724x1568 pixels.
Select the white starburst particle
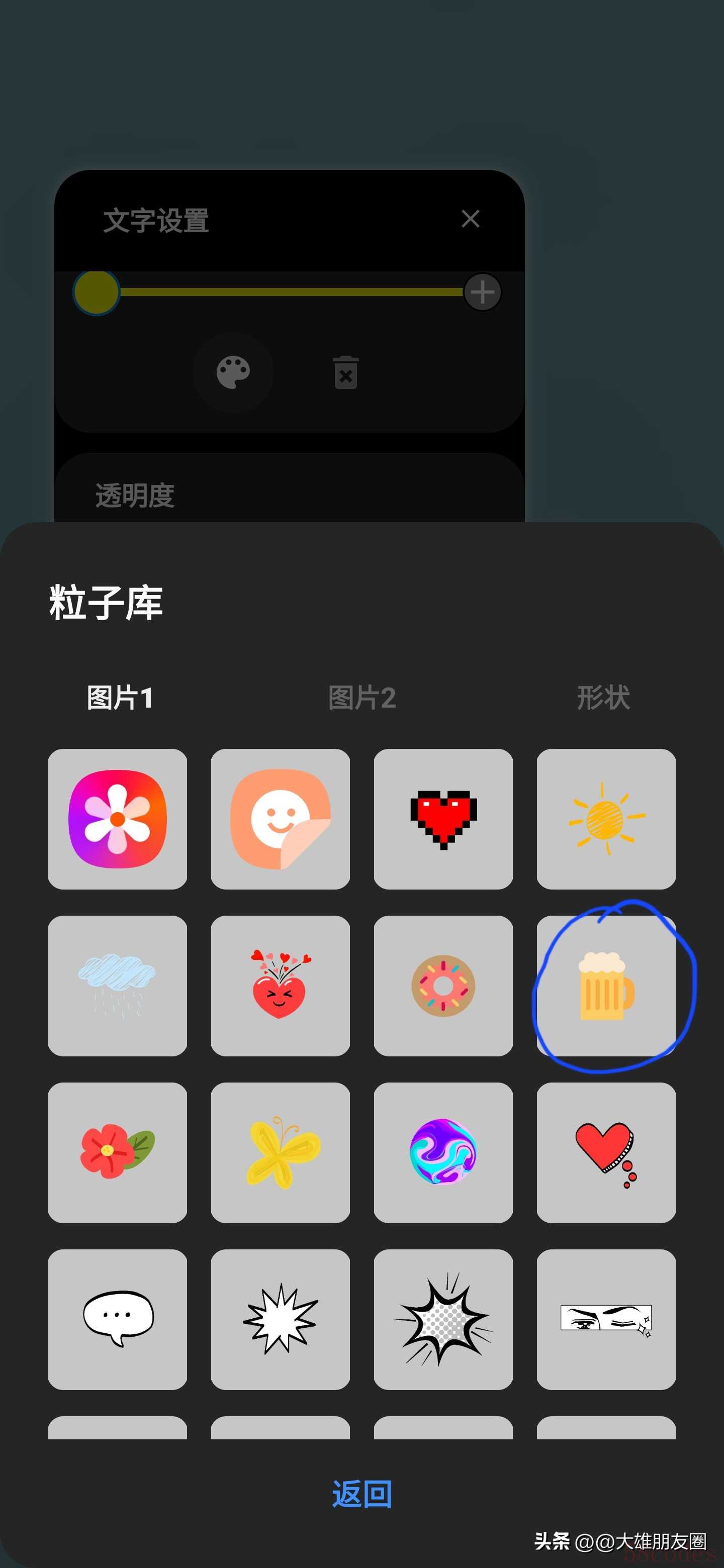click(281, 1319)
